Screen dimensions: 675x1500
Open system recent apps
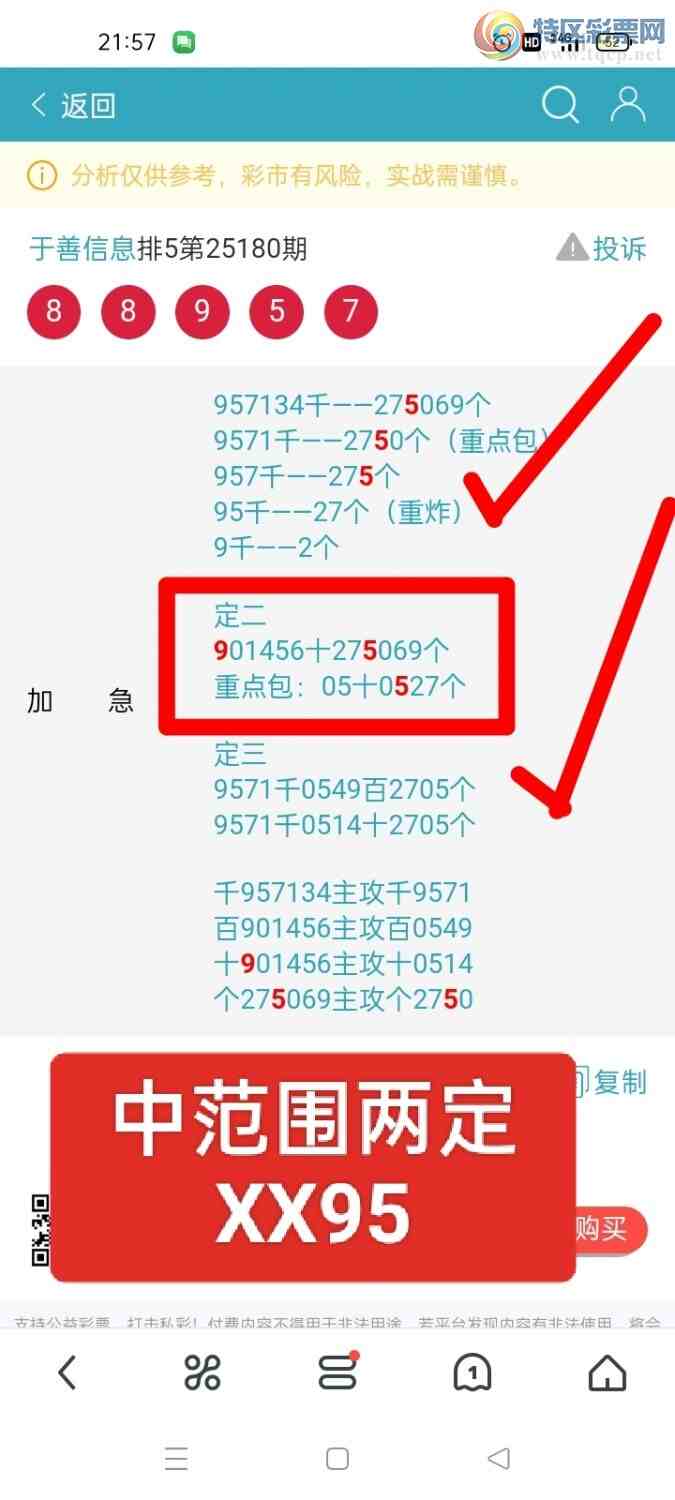coord(176,1459)
